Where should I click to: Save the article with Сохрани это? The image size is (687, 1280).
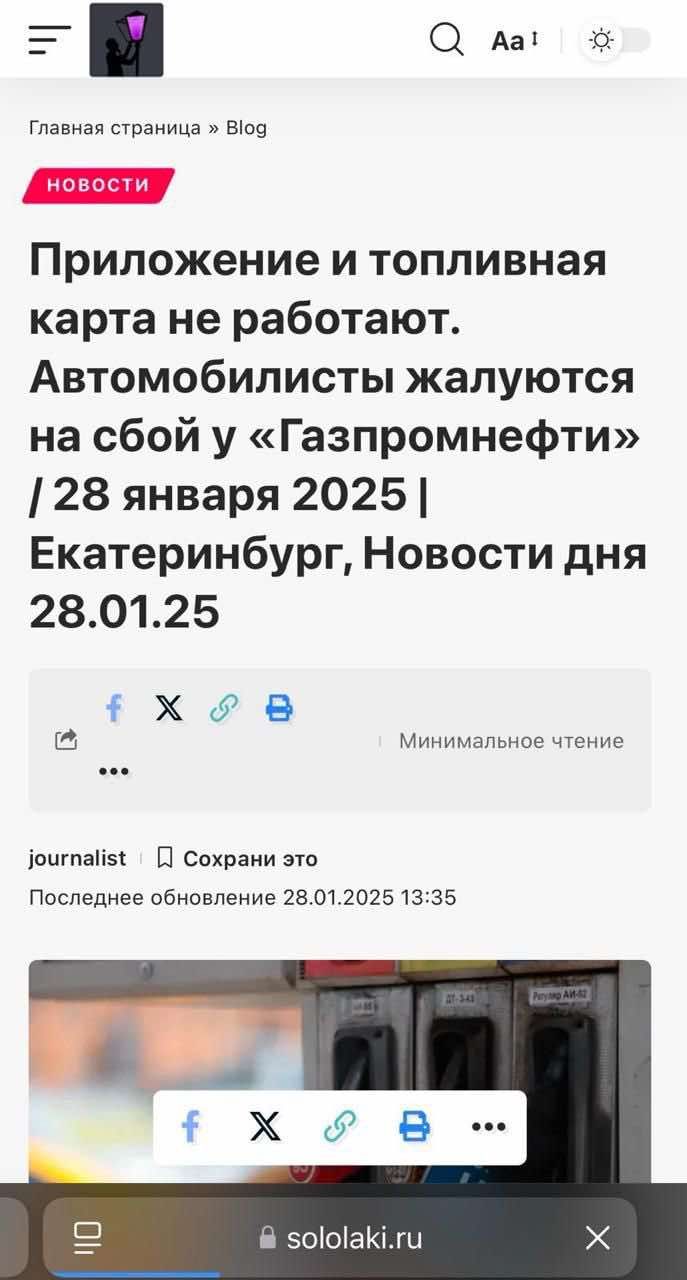238,858
